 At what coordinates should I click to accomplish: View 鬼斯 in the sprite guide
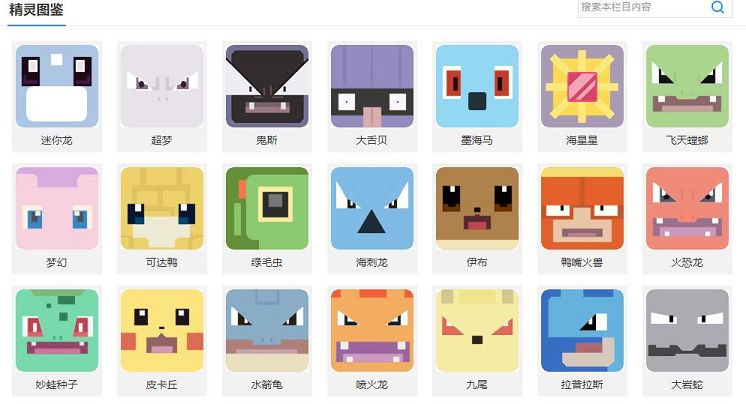(x=267, y=86)
